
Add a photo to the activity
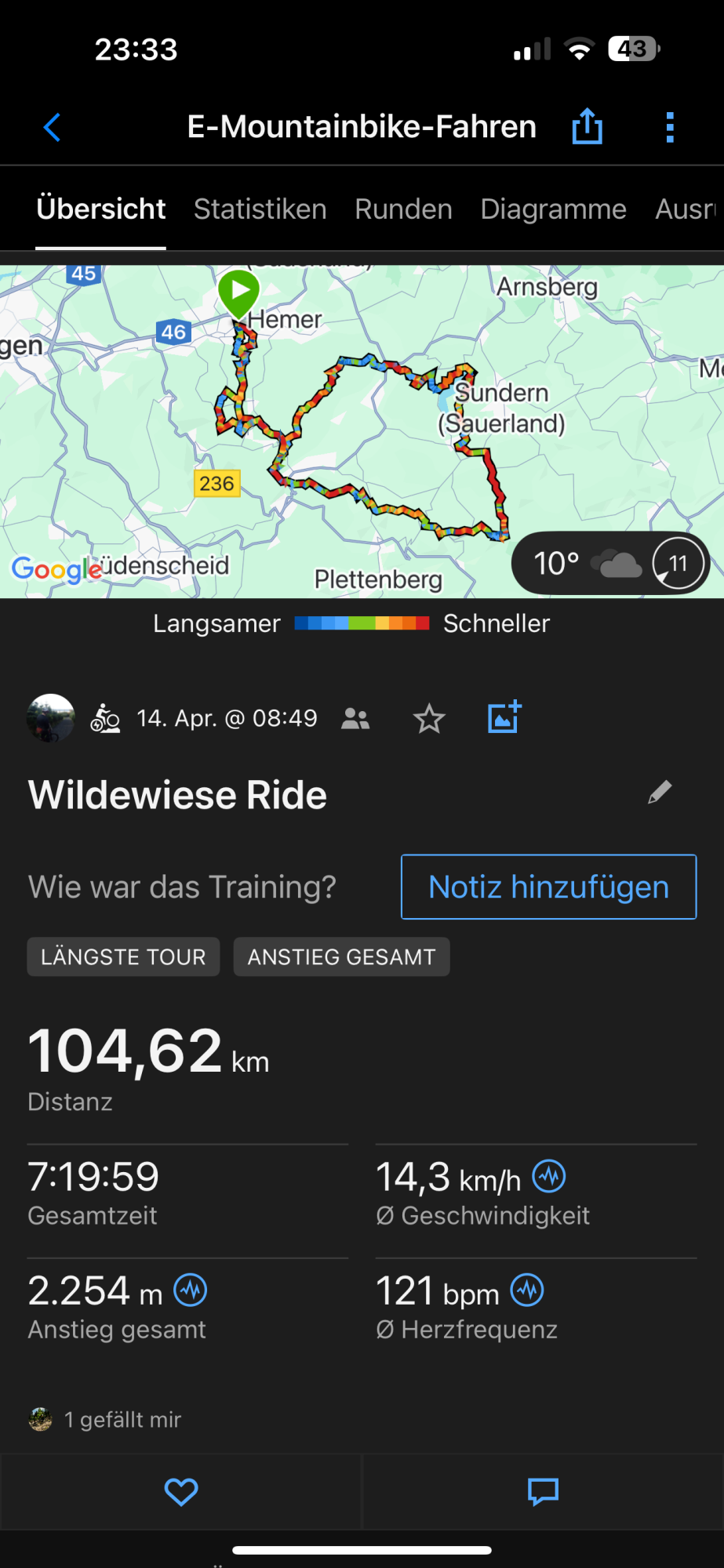[x=504, y=717]
